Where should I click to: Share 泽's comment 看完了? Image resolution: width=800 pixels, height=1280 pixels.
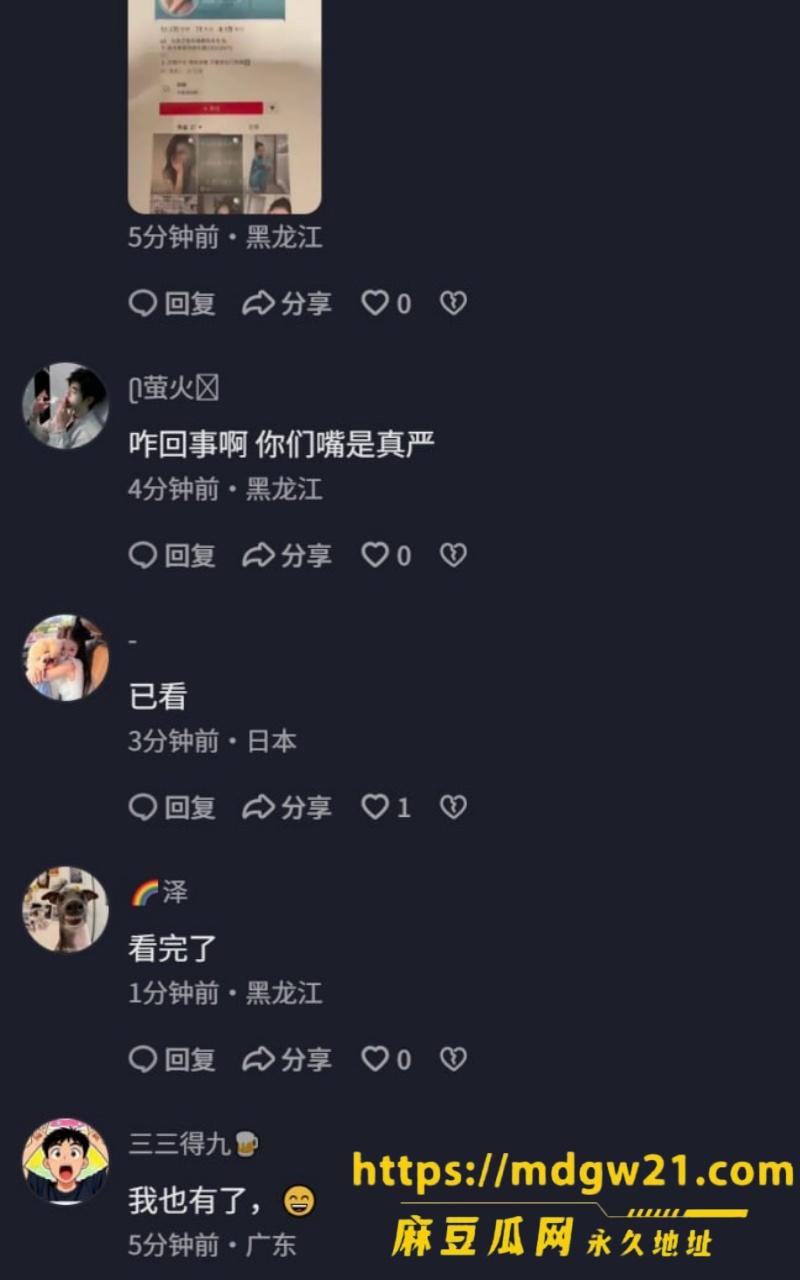(x=287, y=1059)
